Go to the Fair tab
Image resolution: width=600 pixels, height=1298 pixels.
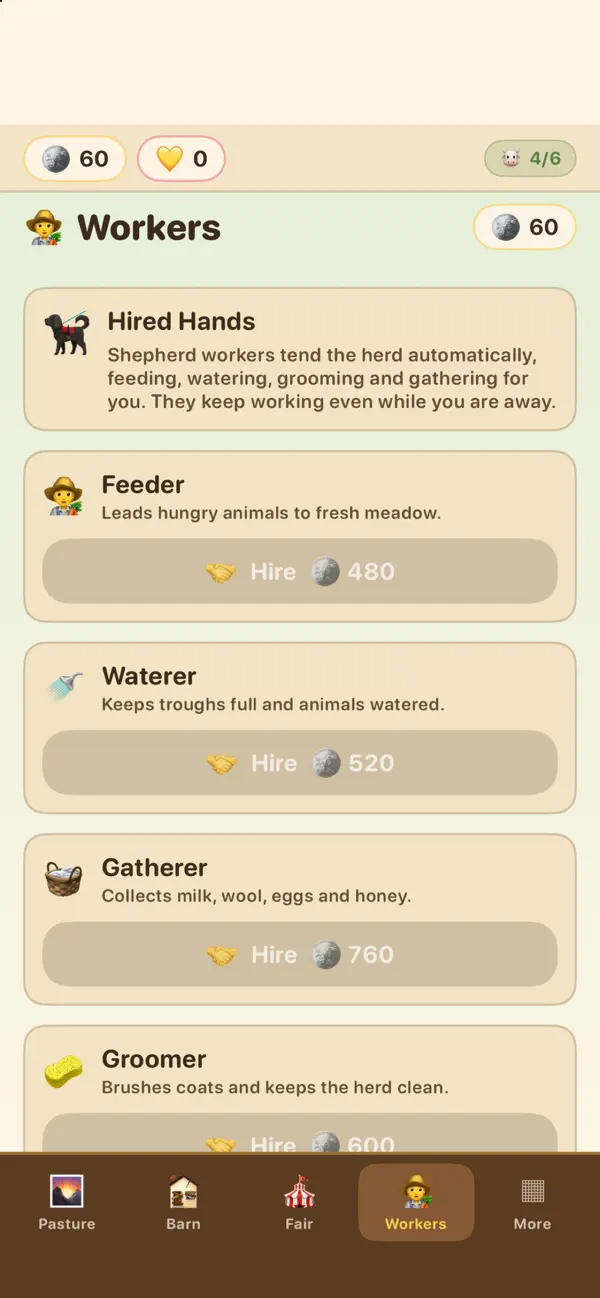click(299, 1202)
